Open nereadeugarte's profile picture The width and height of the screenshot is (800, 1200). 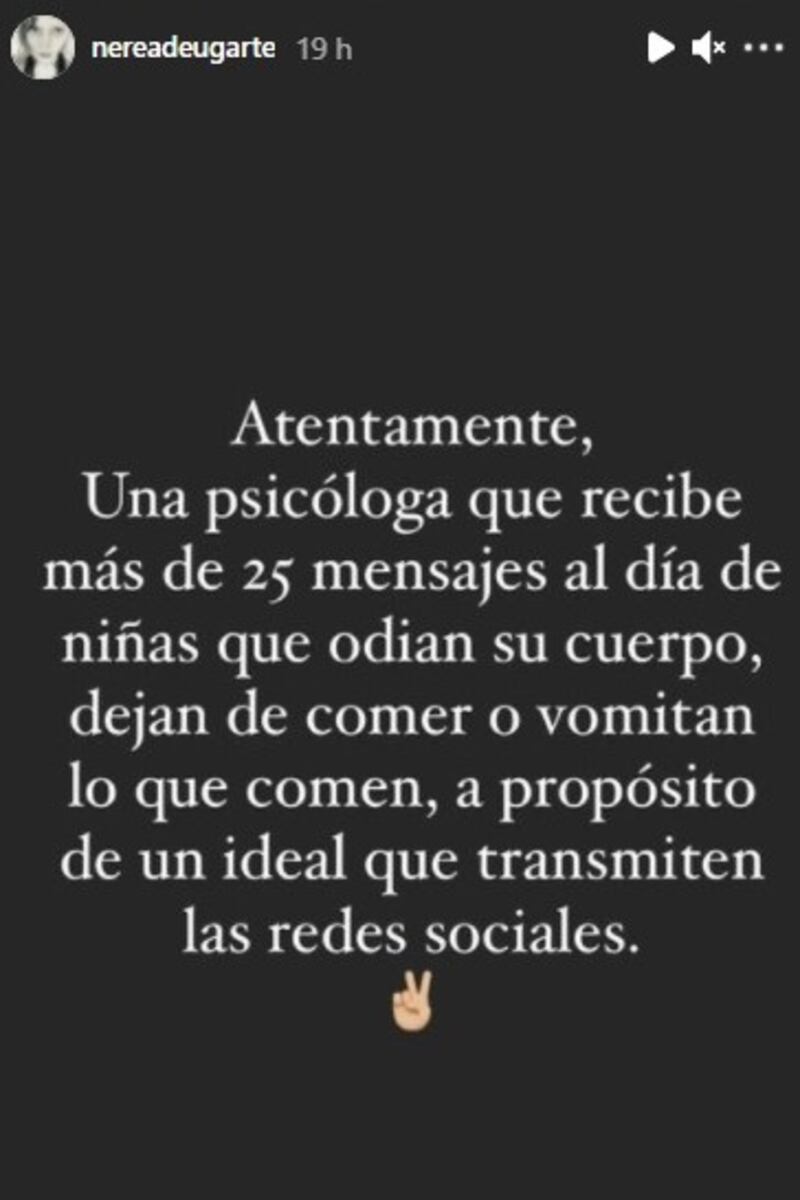click(42, 46)
